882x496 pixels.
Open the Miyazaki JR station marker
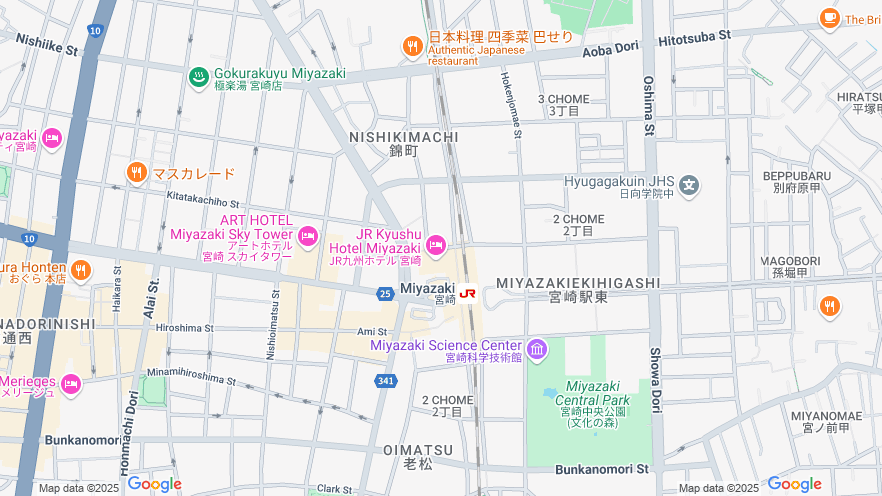click(x=467, y=293)
